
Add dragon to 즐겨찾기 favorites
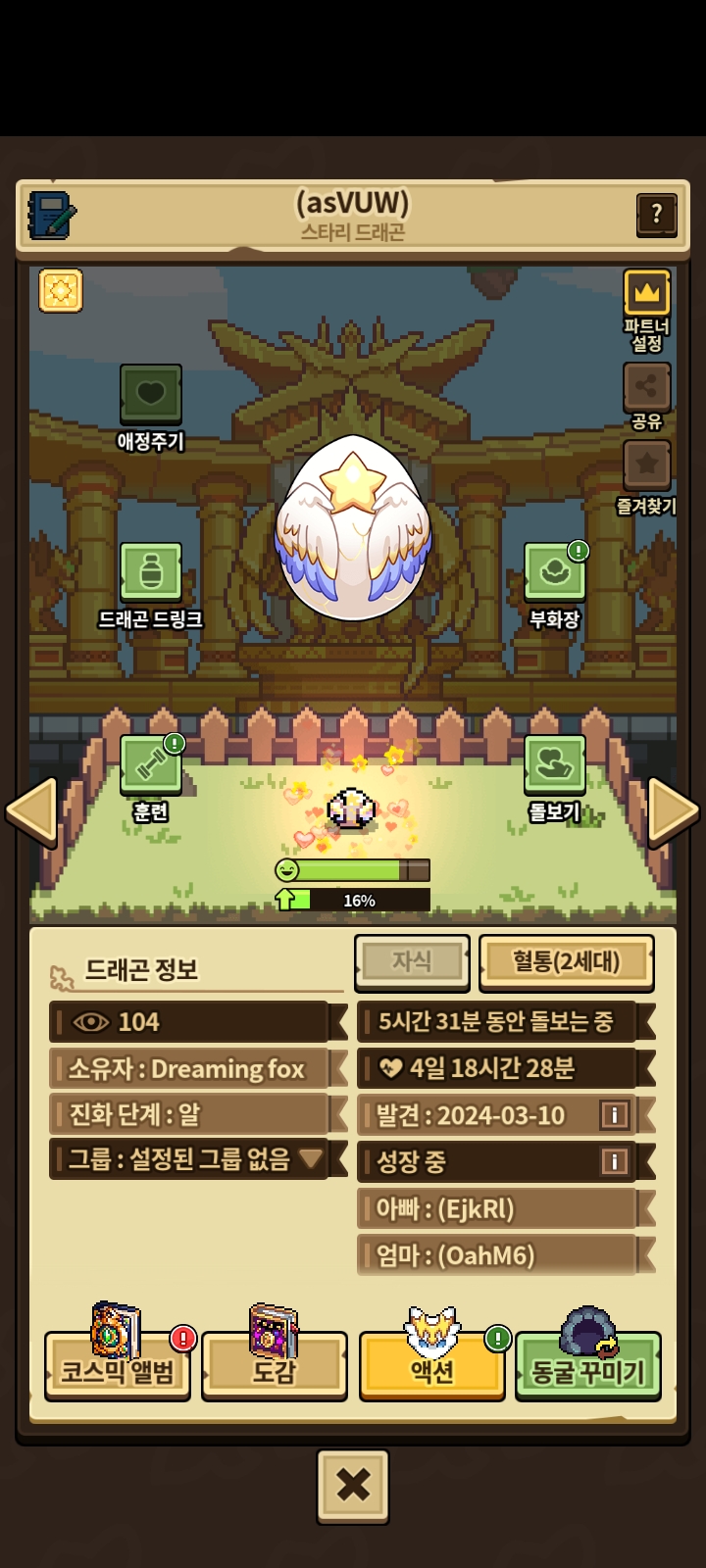[646, 466]
